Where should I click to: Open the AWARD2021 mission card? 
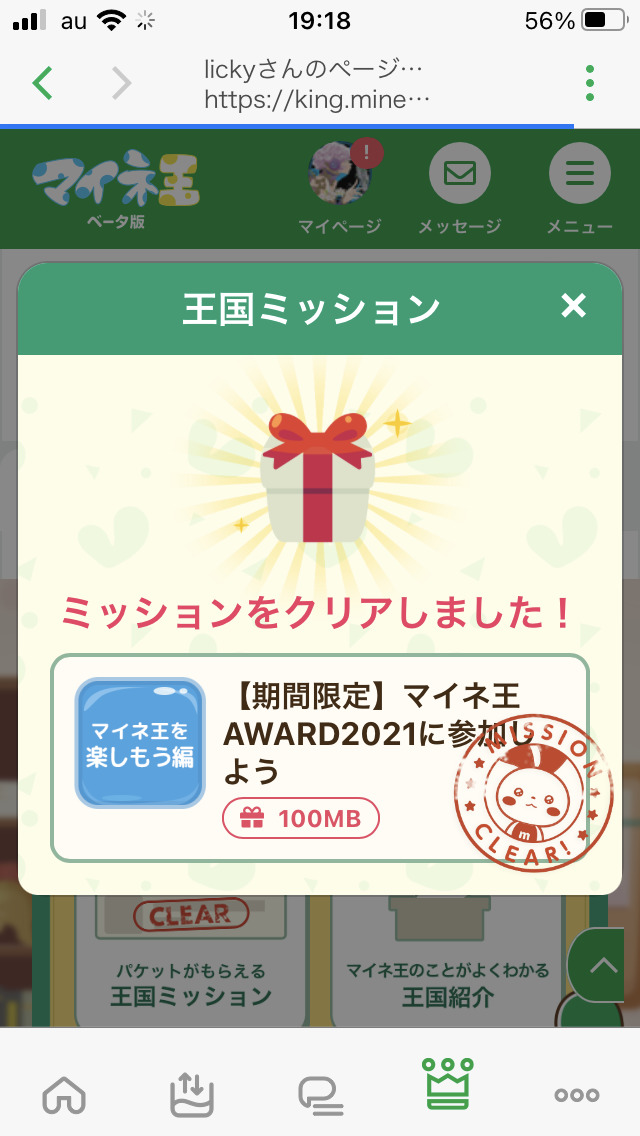click(320, 757)
